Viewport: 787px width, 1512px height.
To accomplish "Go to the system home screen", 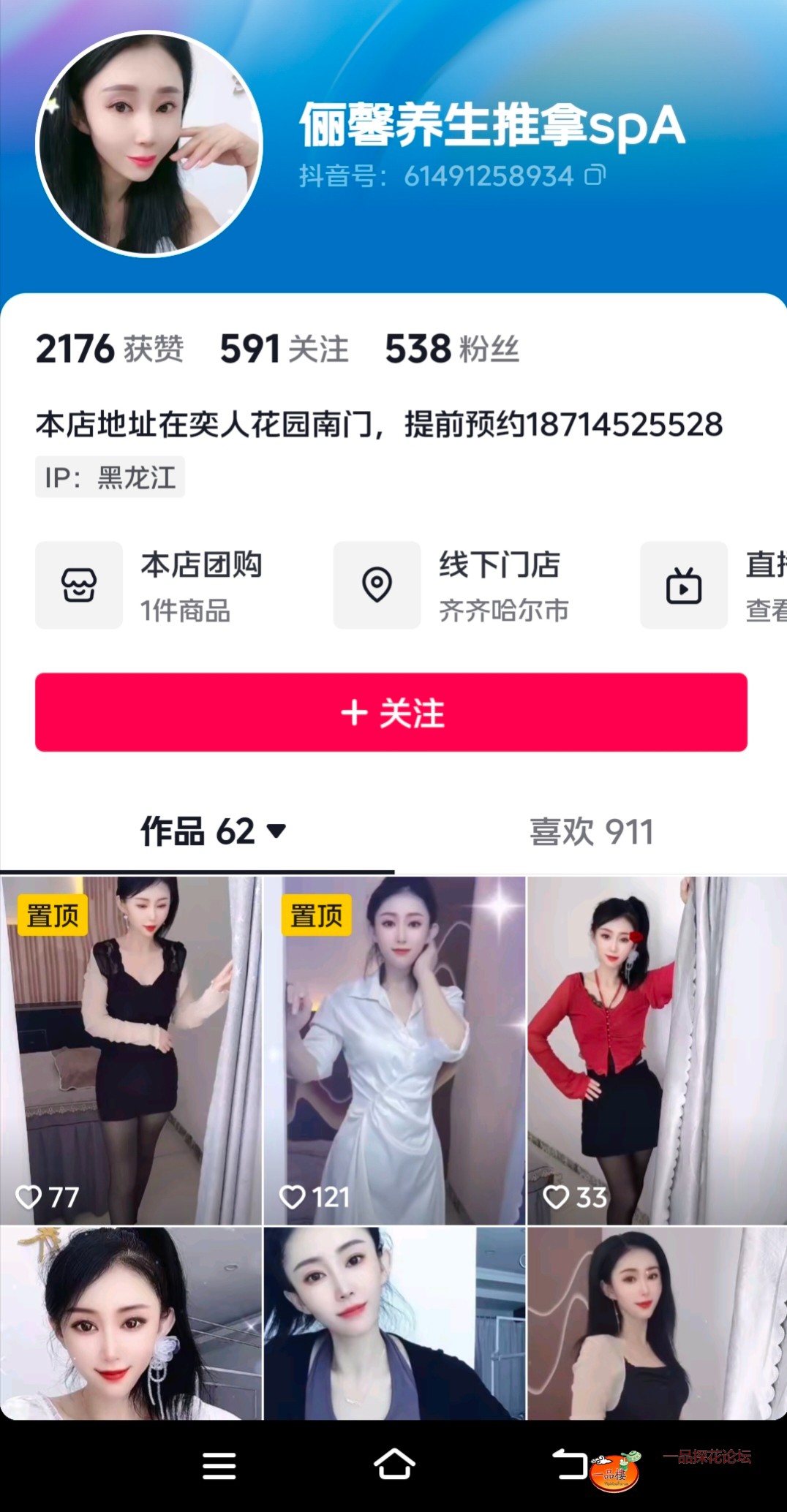I will (394, 1464).
